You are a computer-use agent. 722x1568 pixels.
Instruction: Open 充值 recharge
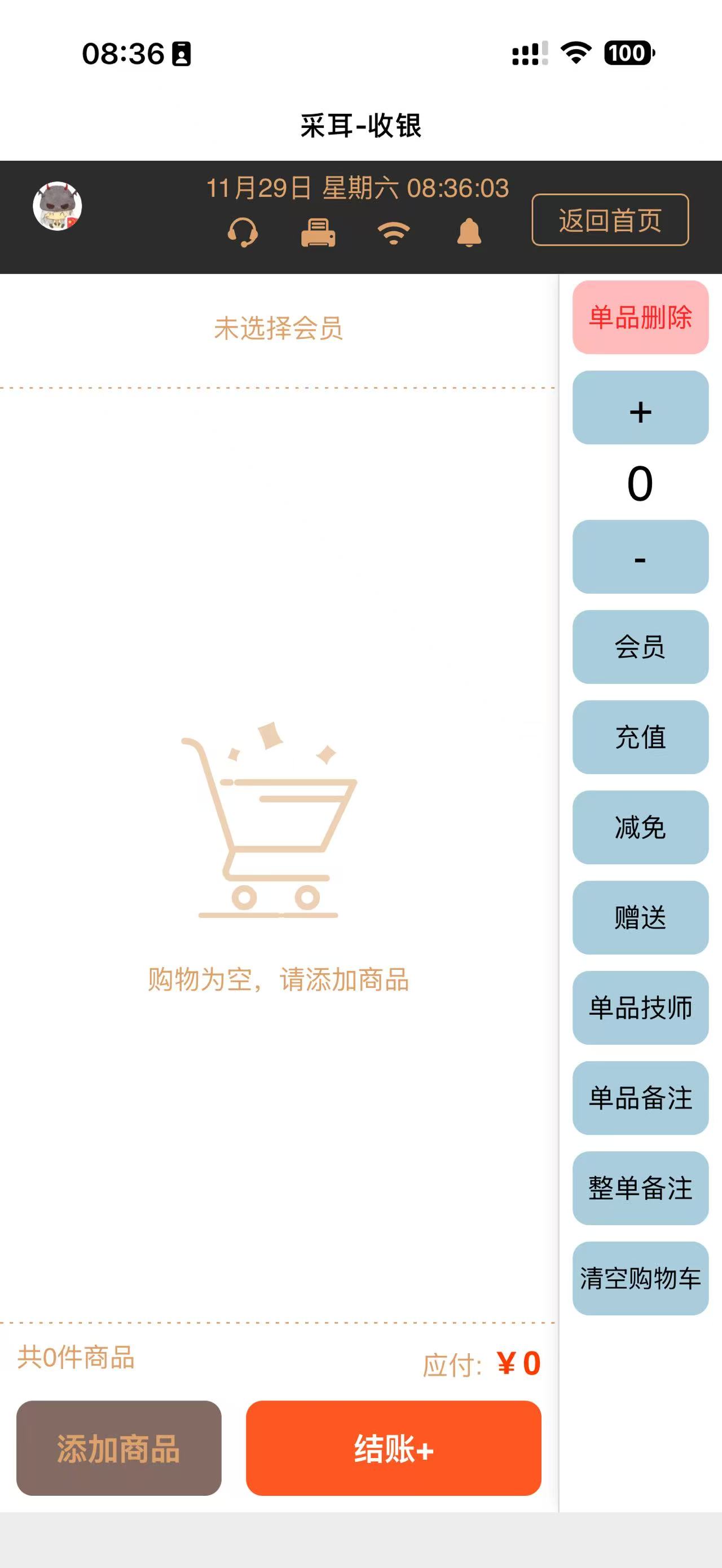(x=640, y=737)
